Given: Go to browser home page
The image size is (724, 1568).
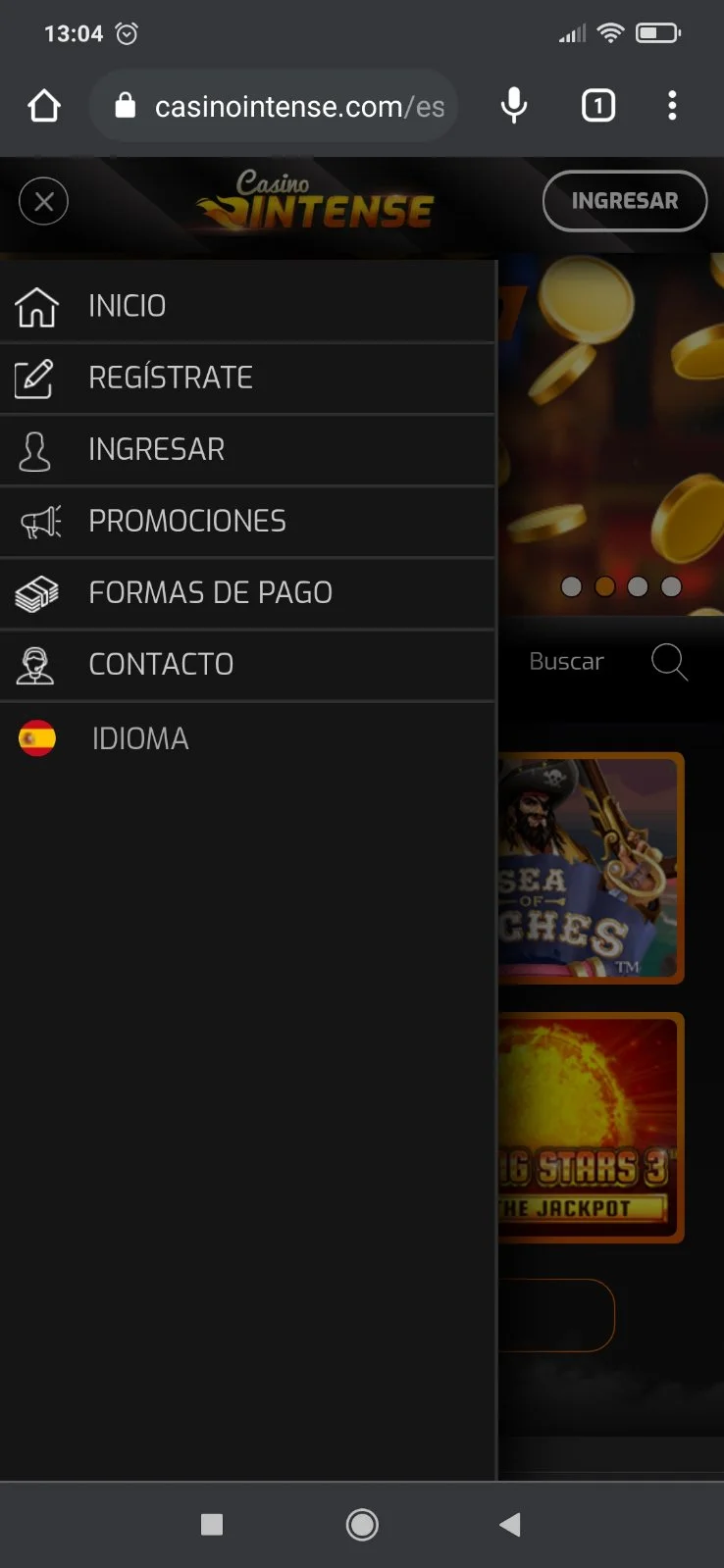Looking at the screenshot, I should 44,106.
